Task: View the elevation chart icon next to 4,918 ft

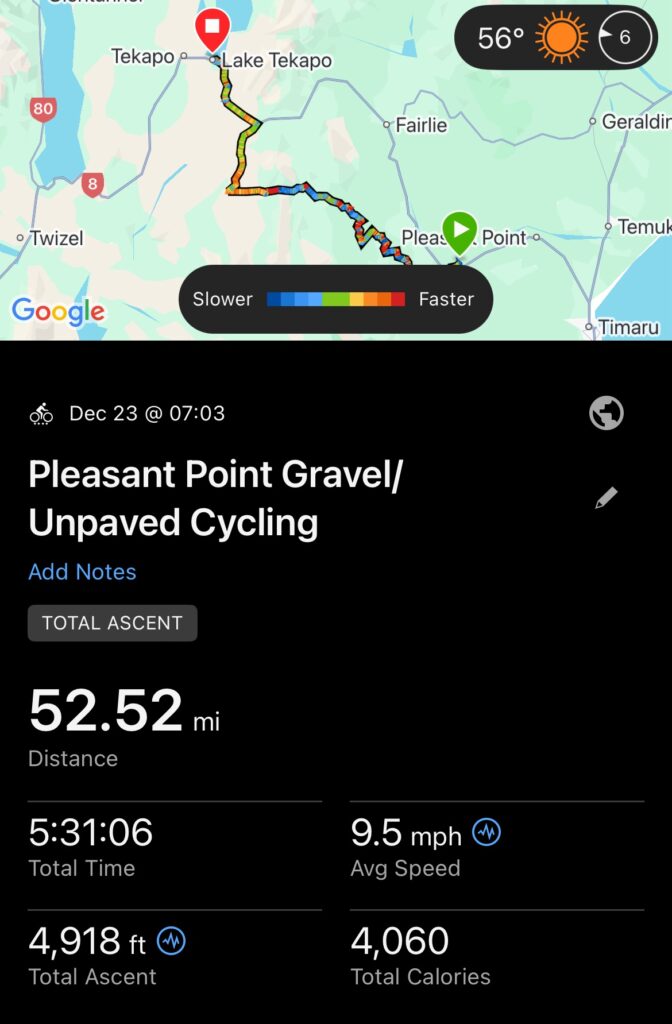Action: point(171,941)
